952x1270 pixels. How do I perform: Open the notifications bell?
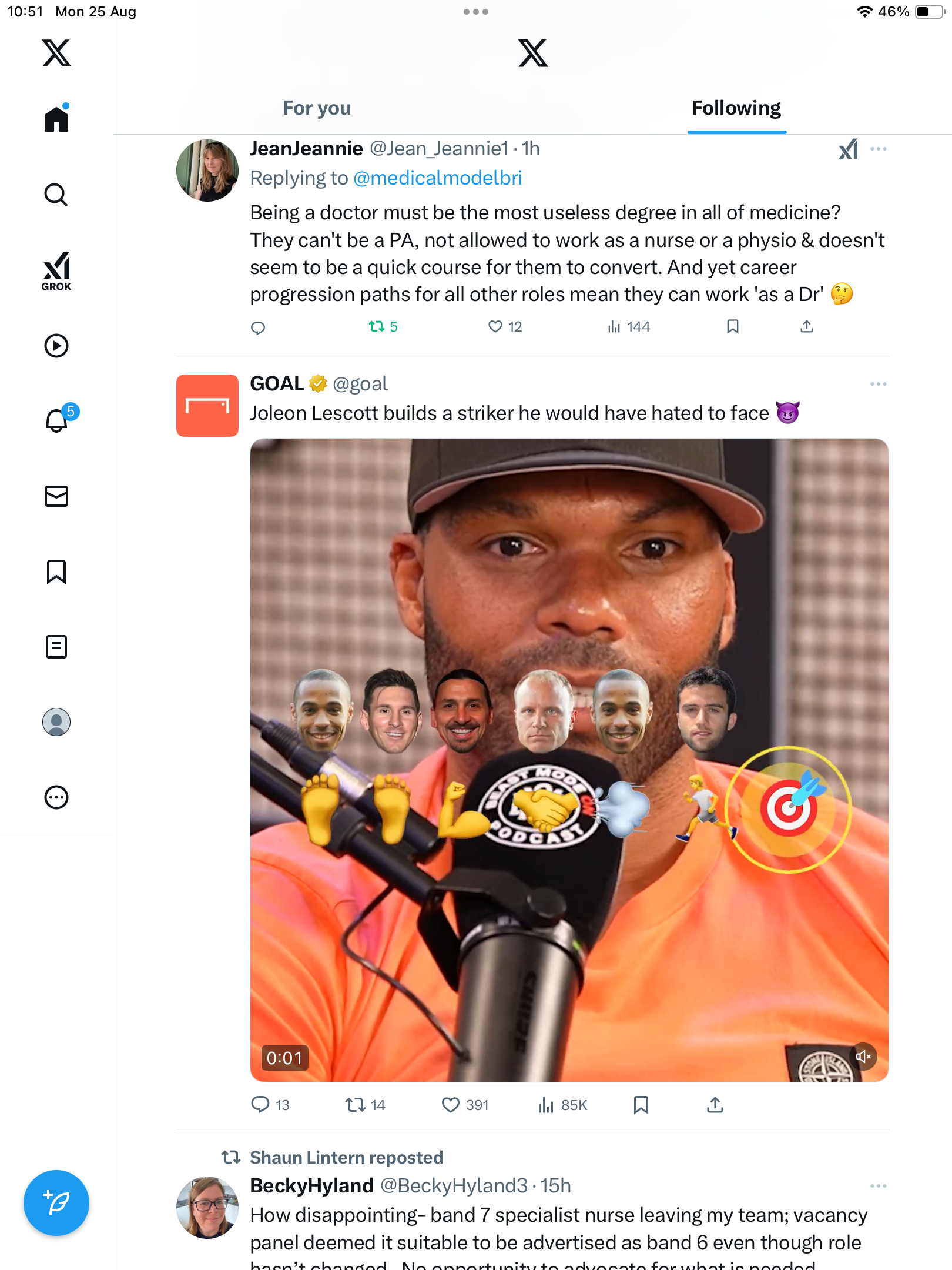click(56, 421)
